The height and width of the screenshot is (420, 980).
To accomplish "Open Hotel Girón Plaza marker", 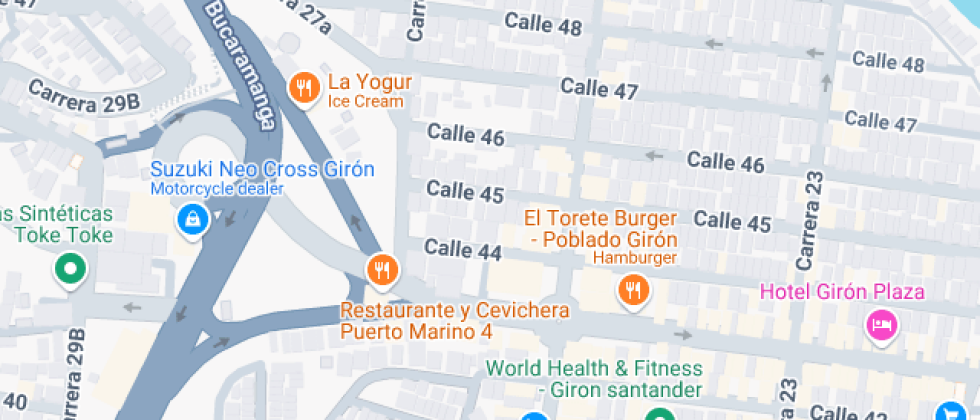I will tap(883, 324).
